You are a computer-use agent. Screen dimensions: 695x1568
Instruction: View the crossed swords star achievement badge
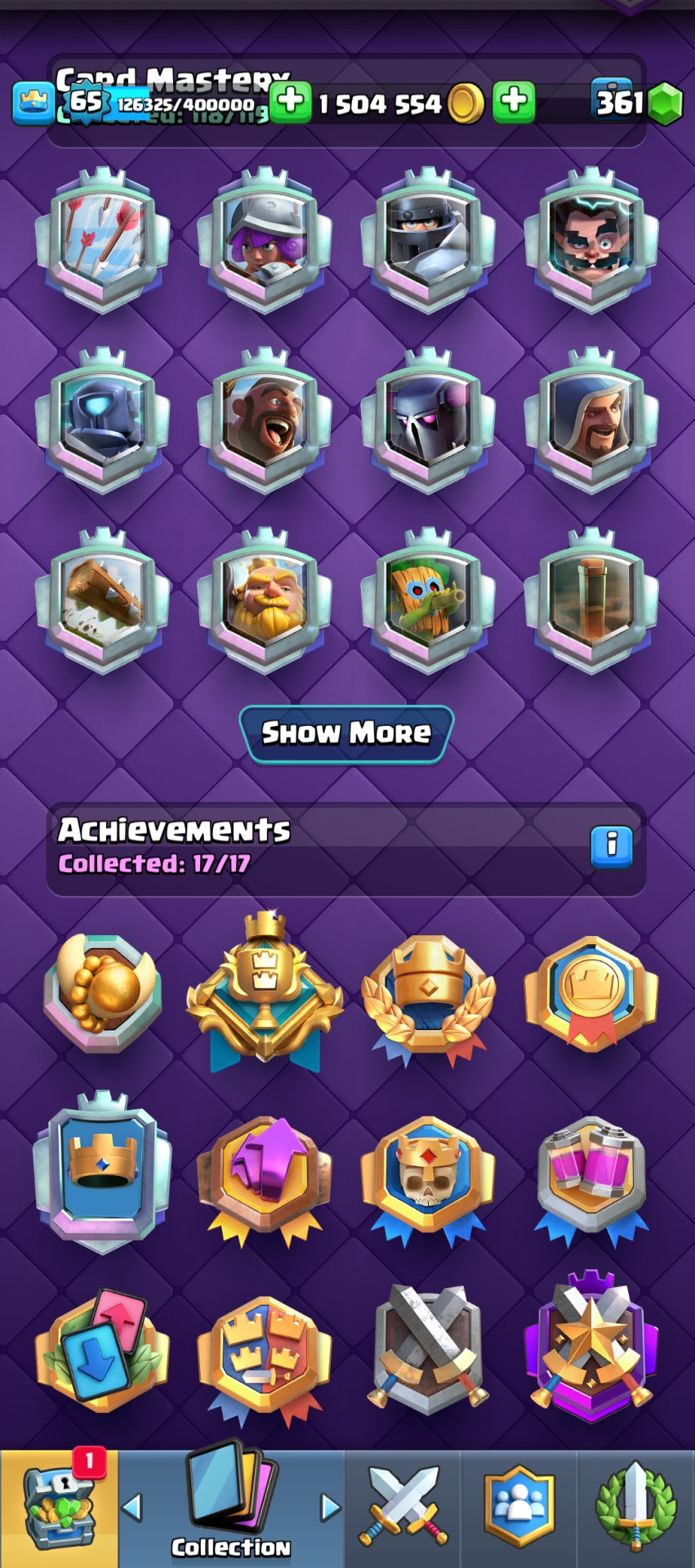[x=591, y=1347]
